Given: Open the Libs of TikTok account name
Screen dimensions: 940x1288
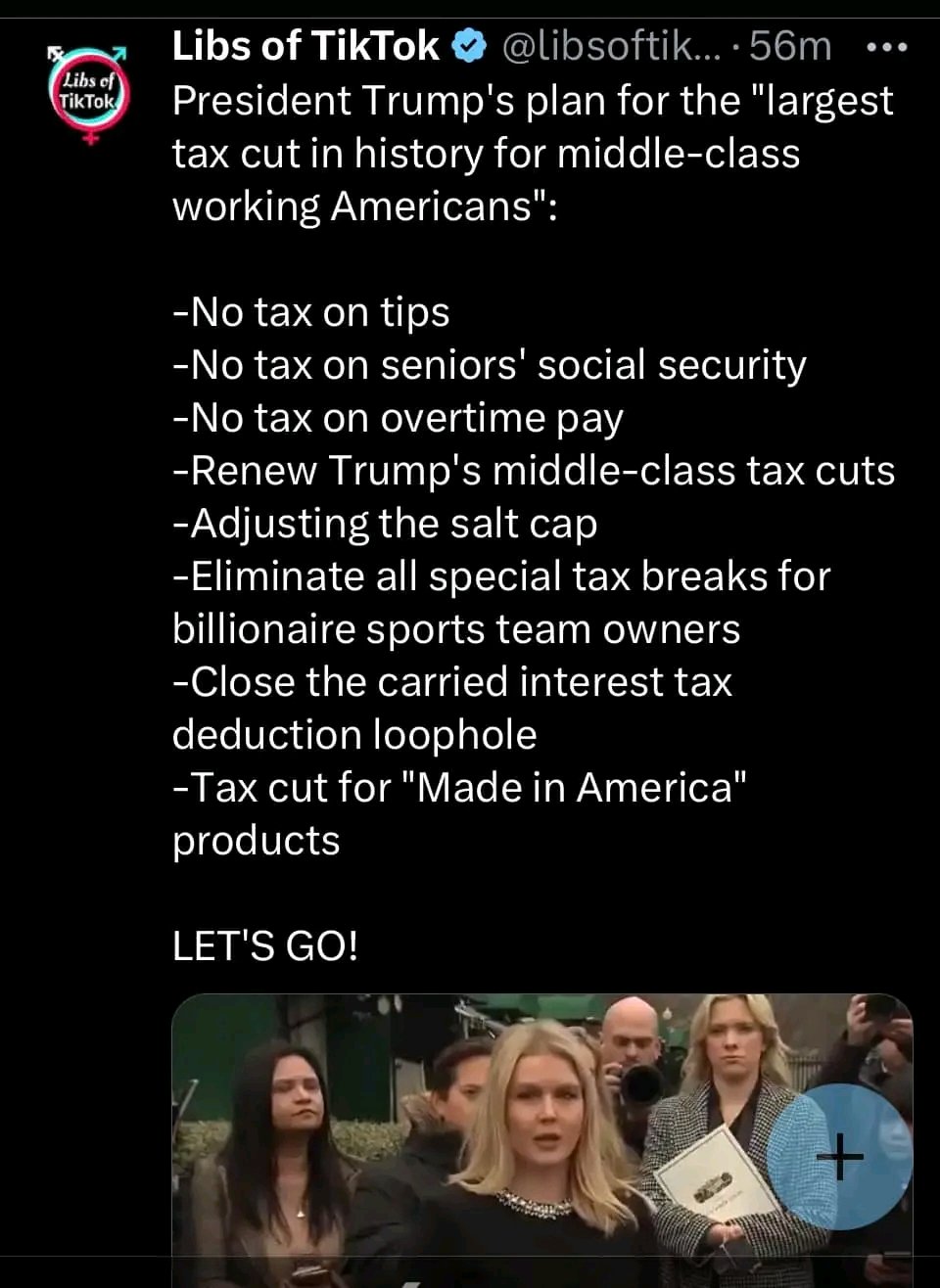Looking at the screenshot, I should pos(305,46).
